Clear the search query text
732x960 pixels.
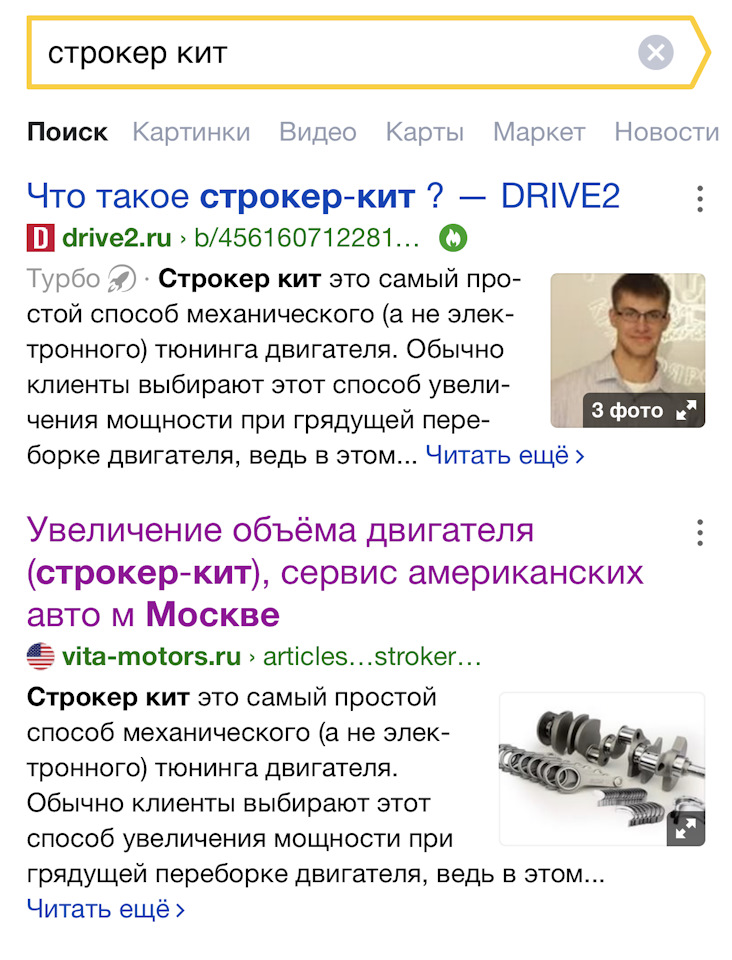[656, 52]
